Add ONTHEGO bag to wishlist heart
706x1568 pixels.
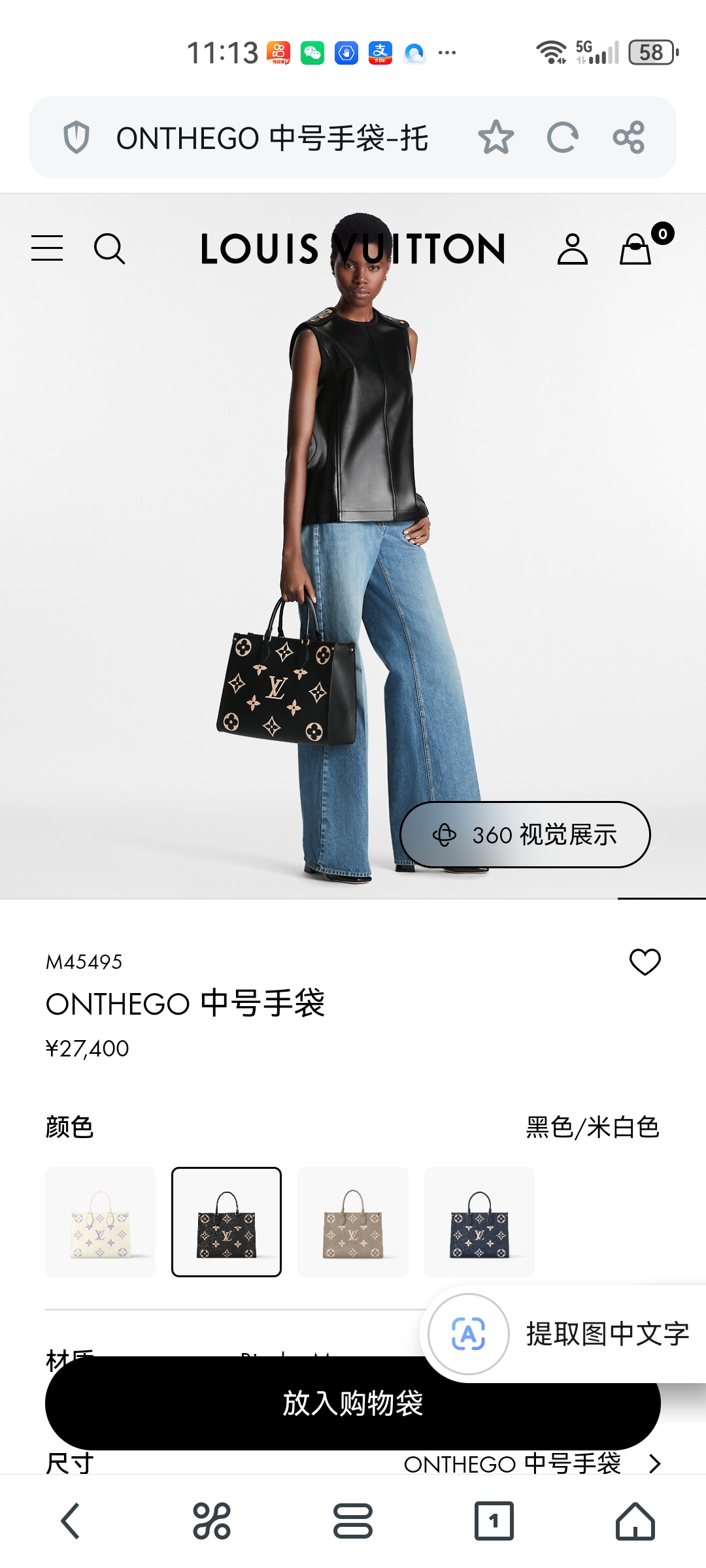click(x=645, y=962)
